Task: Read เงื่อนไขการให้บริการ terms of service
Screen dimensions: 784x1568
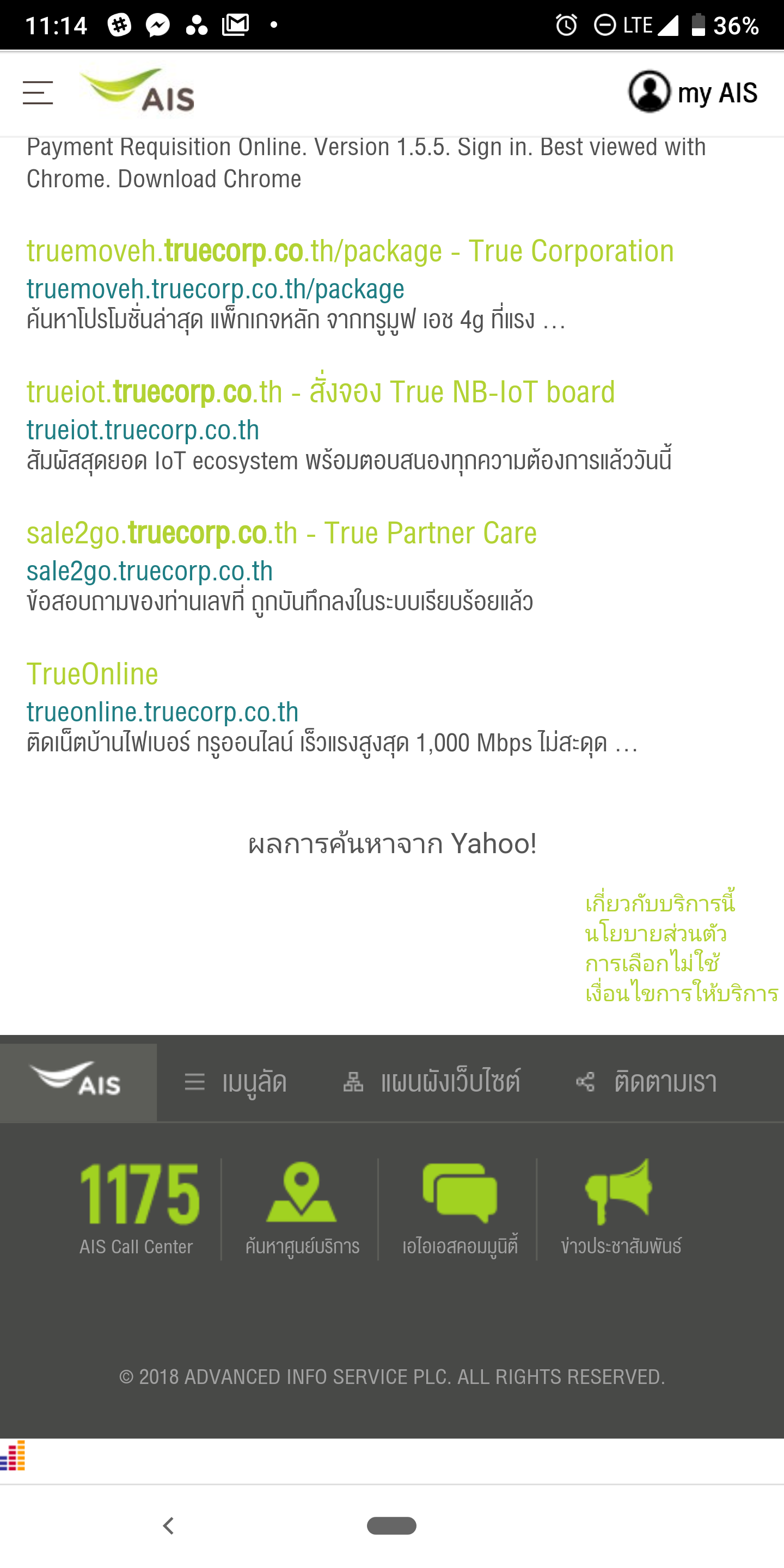Action: point(681,994)
